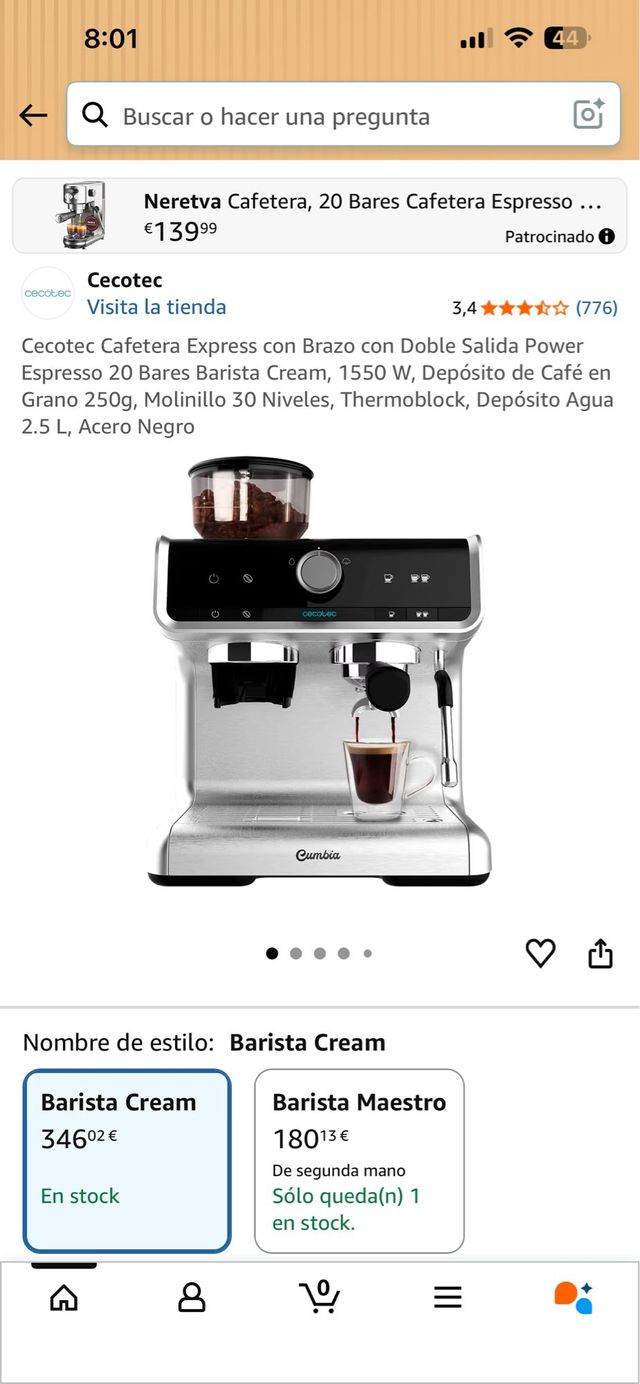Image resolution: width=640 pixels, height=1384 pixels.
Task: Go to the Home tab
Action: click(64, 1298)
